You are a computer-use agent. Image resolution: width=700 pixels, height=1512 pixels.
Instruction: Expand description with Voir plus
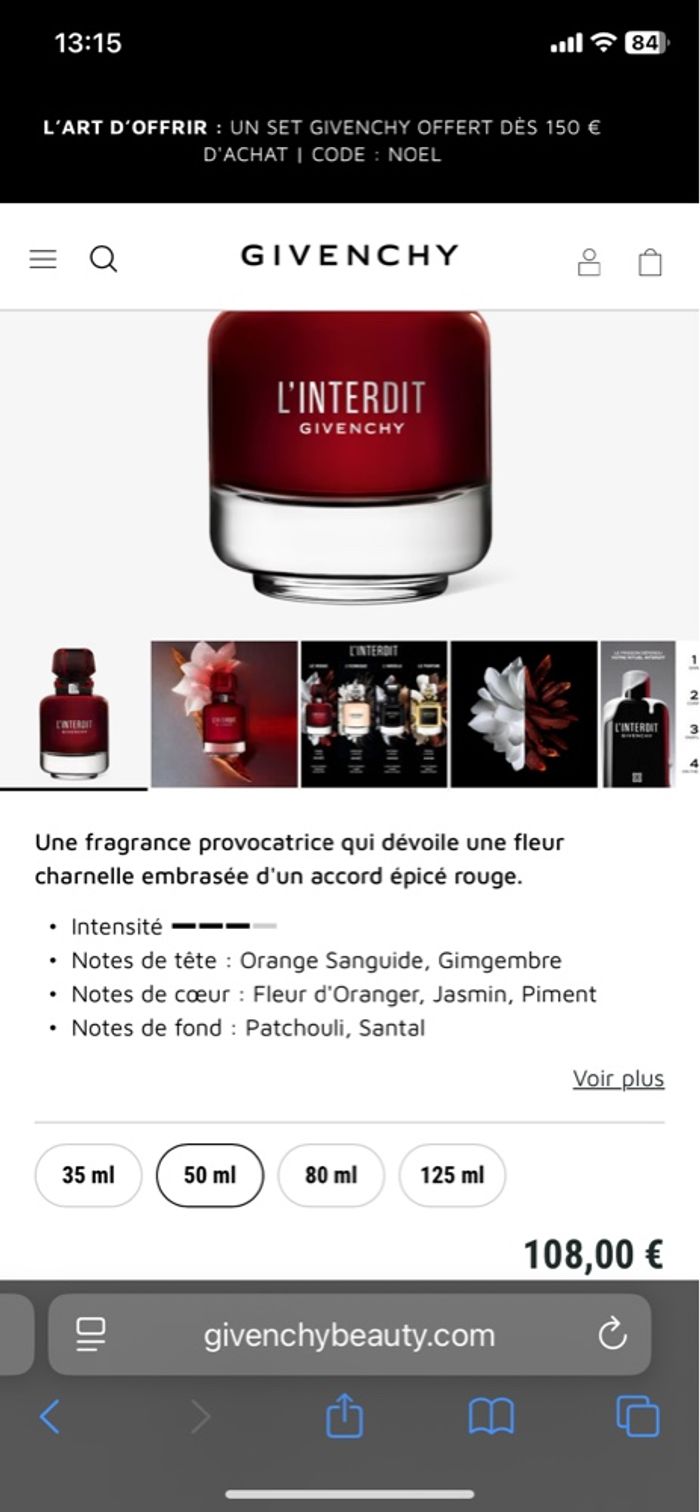click(618, 1079)
